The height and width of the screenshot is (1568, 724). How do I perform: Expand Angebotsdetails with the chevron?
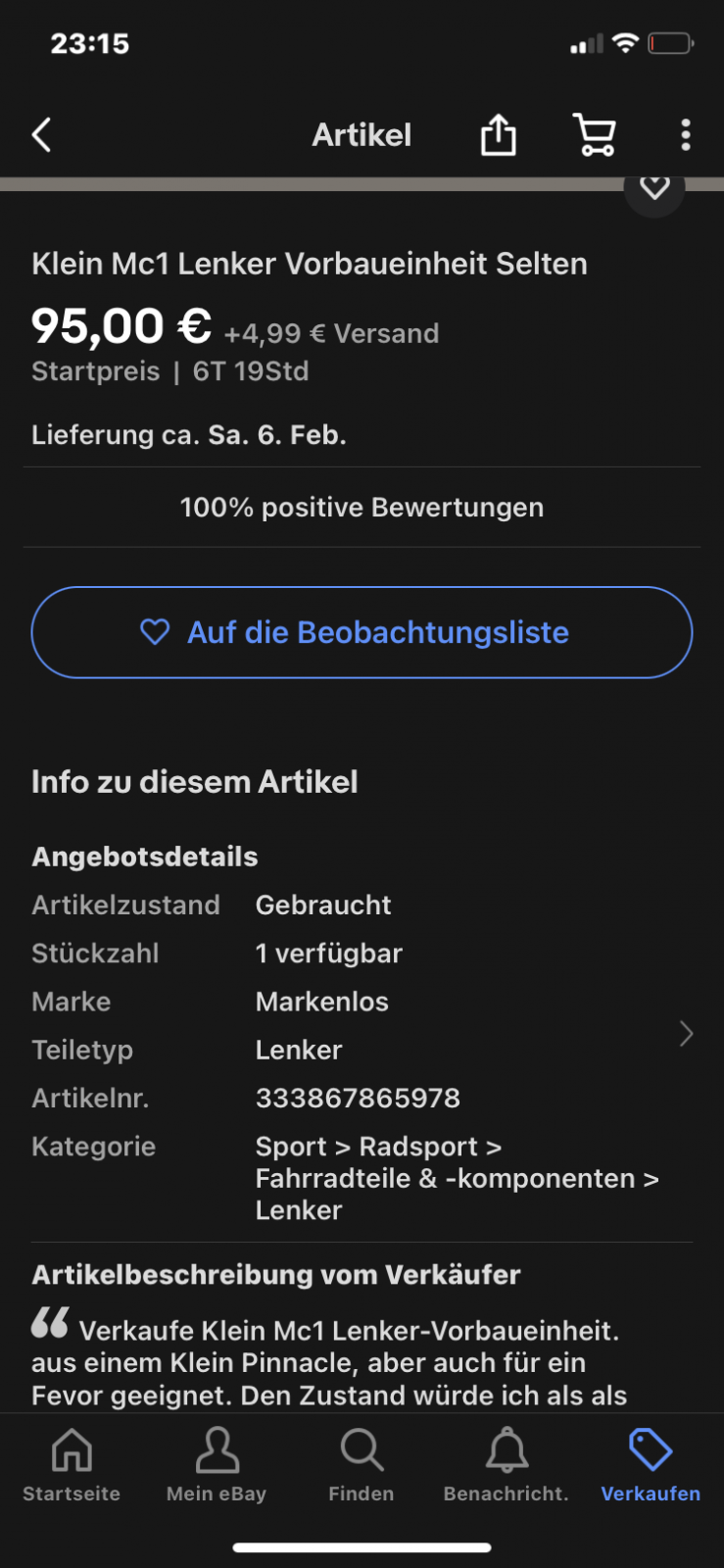pos(687,1033)
